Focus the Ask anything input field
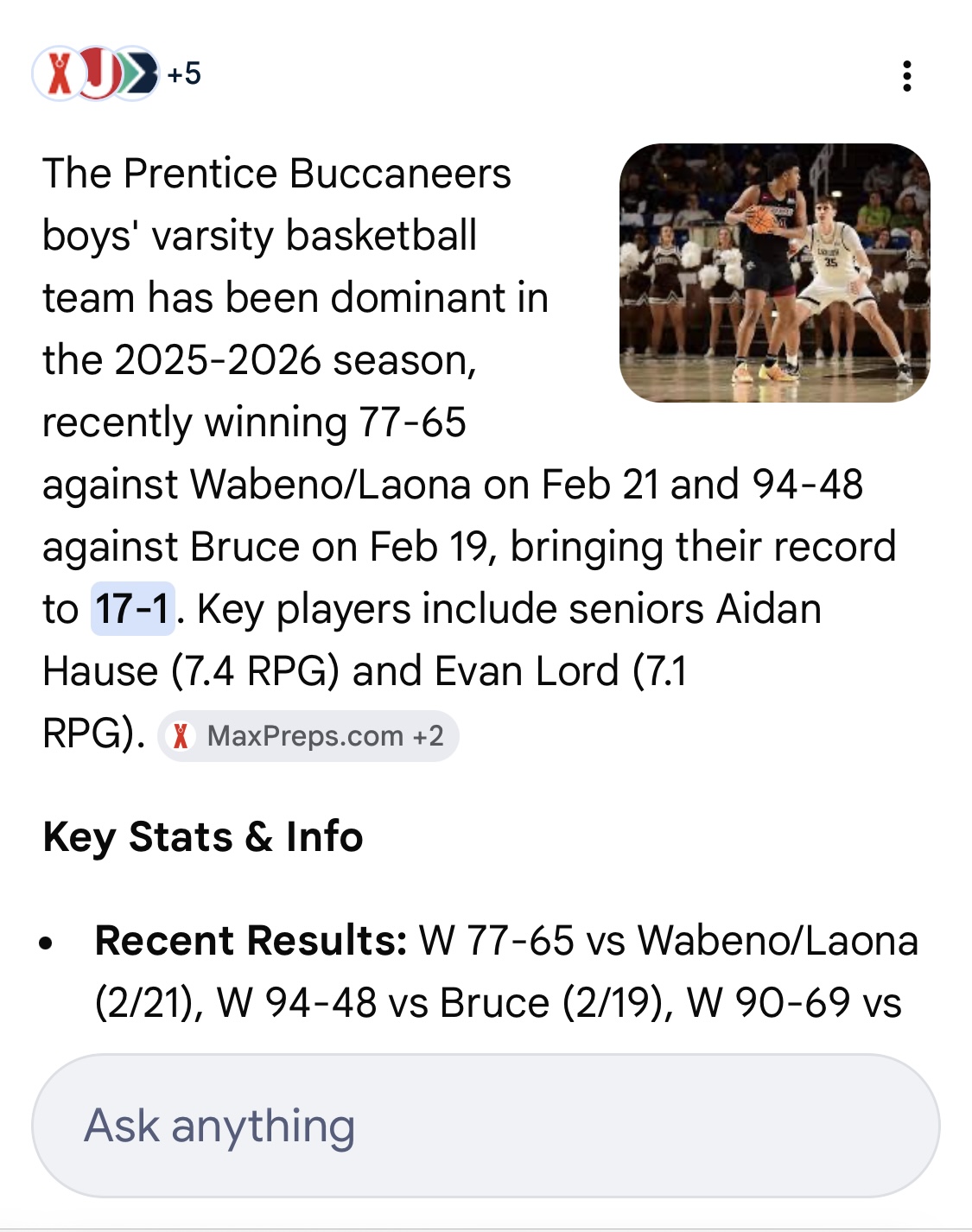 [x=486, y=1125]
